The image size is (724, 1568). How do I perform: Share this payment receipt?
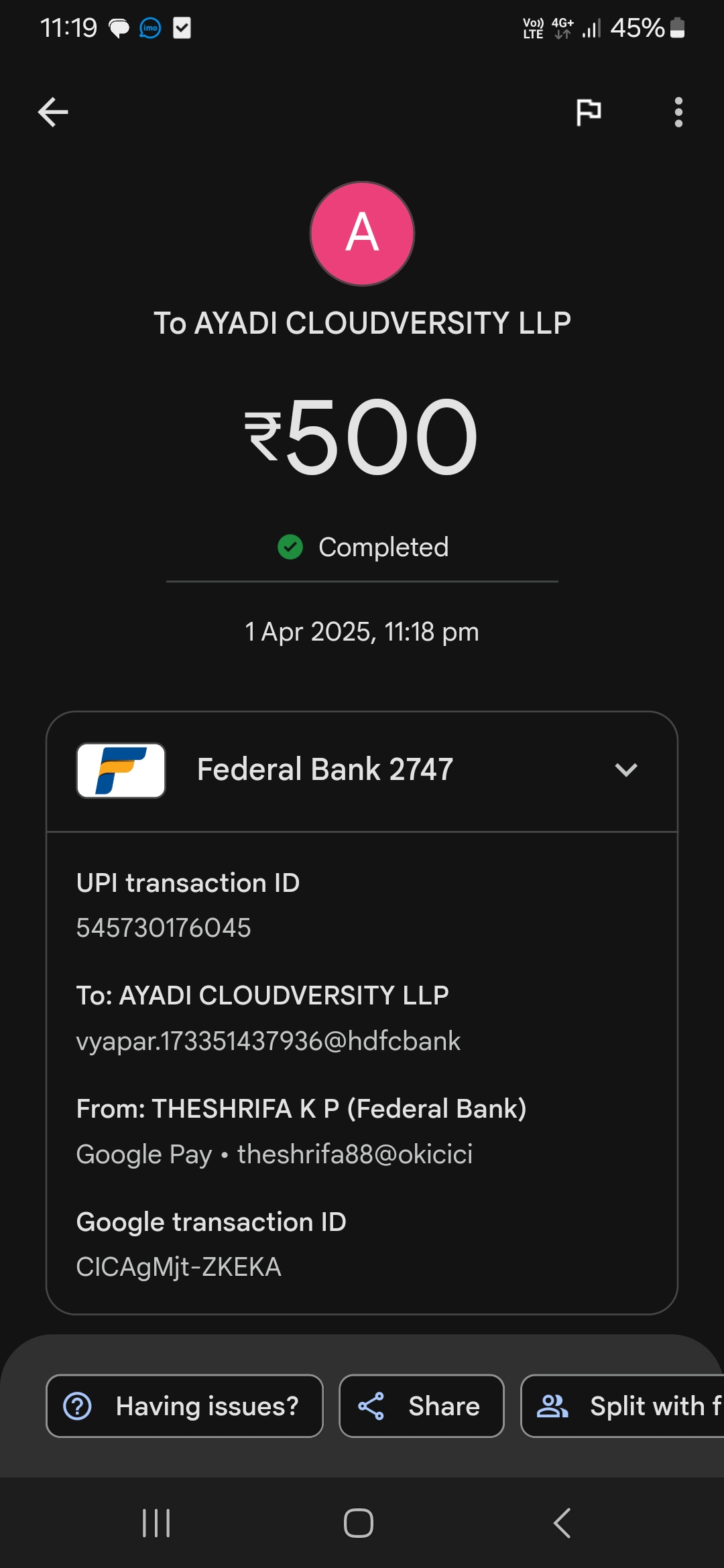[x=421, y=1406]
